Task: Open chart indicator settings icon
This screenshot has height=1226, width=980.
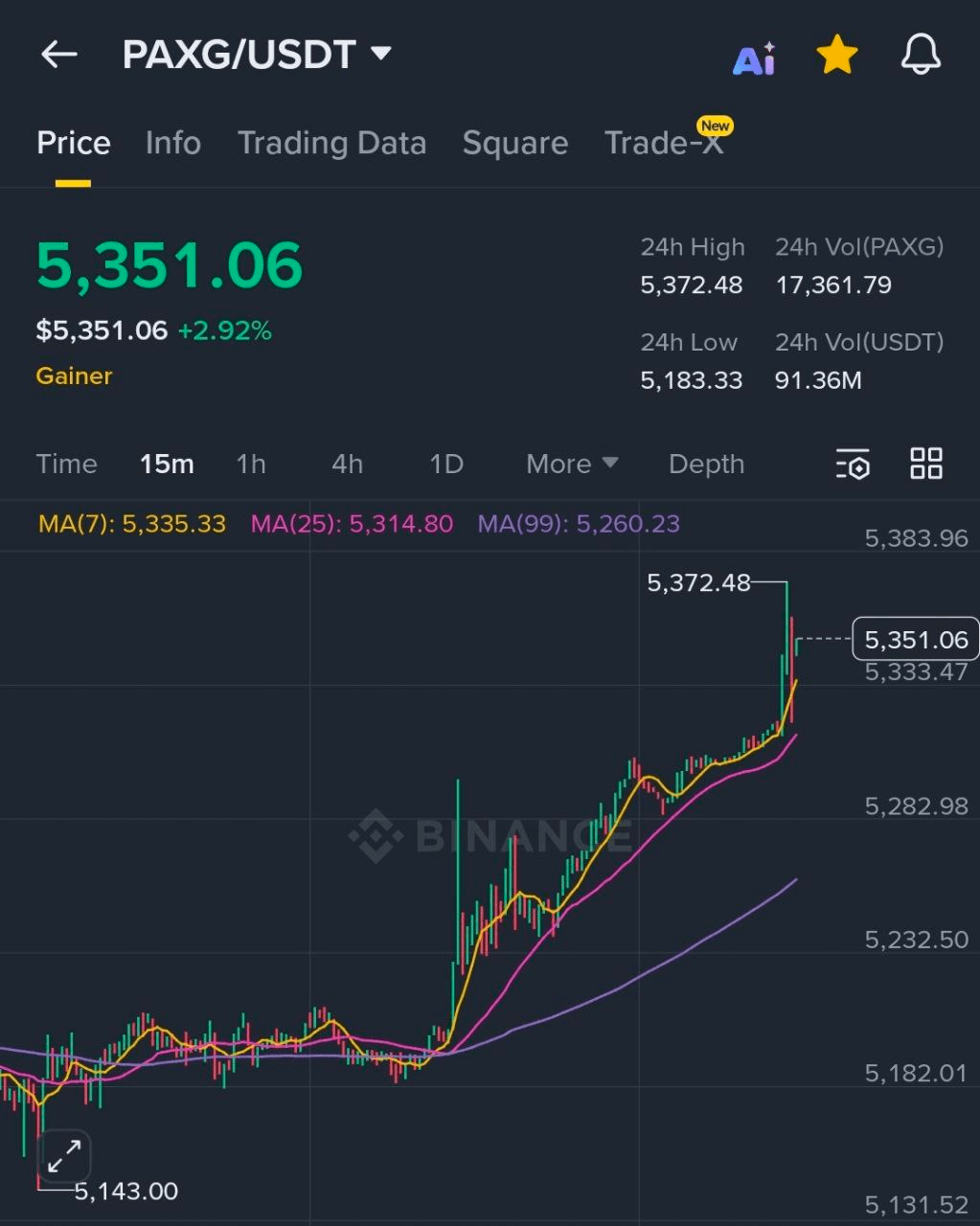Action: point(852,465)
